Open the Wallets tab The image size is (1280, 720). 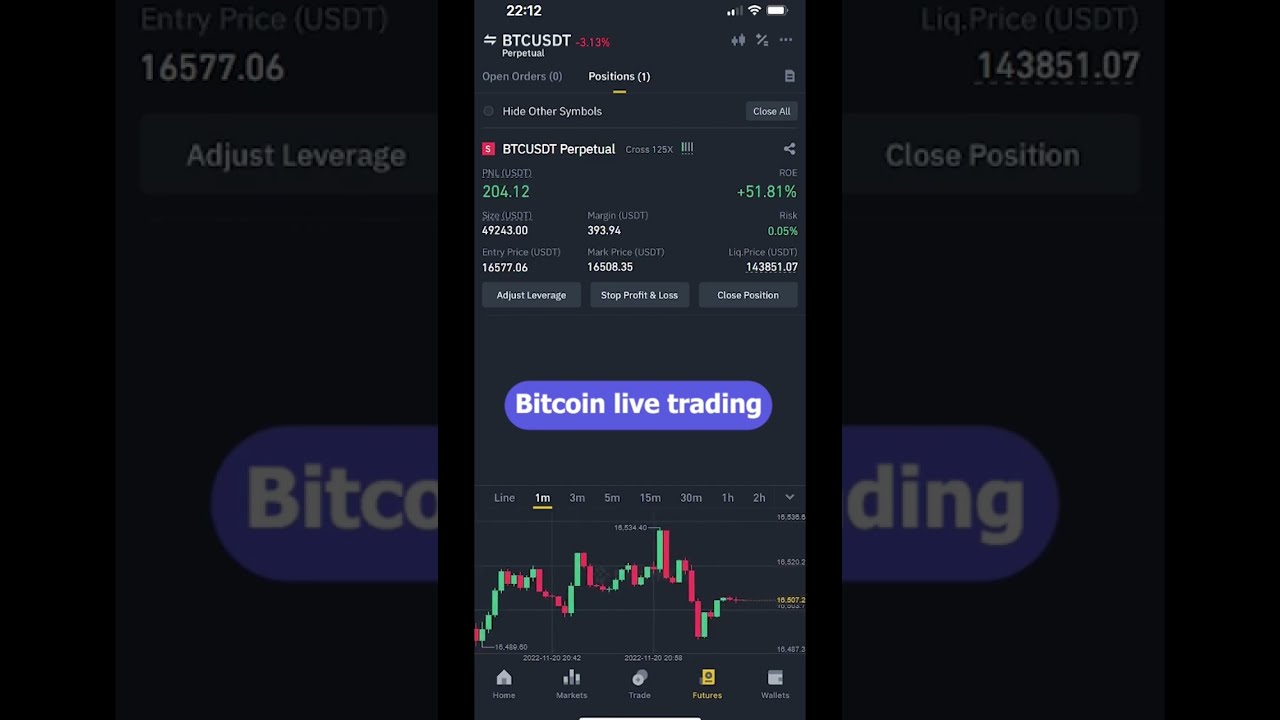(x=775, y=684)
